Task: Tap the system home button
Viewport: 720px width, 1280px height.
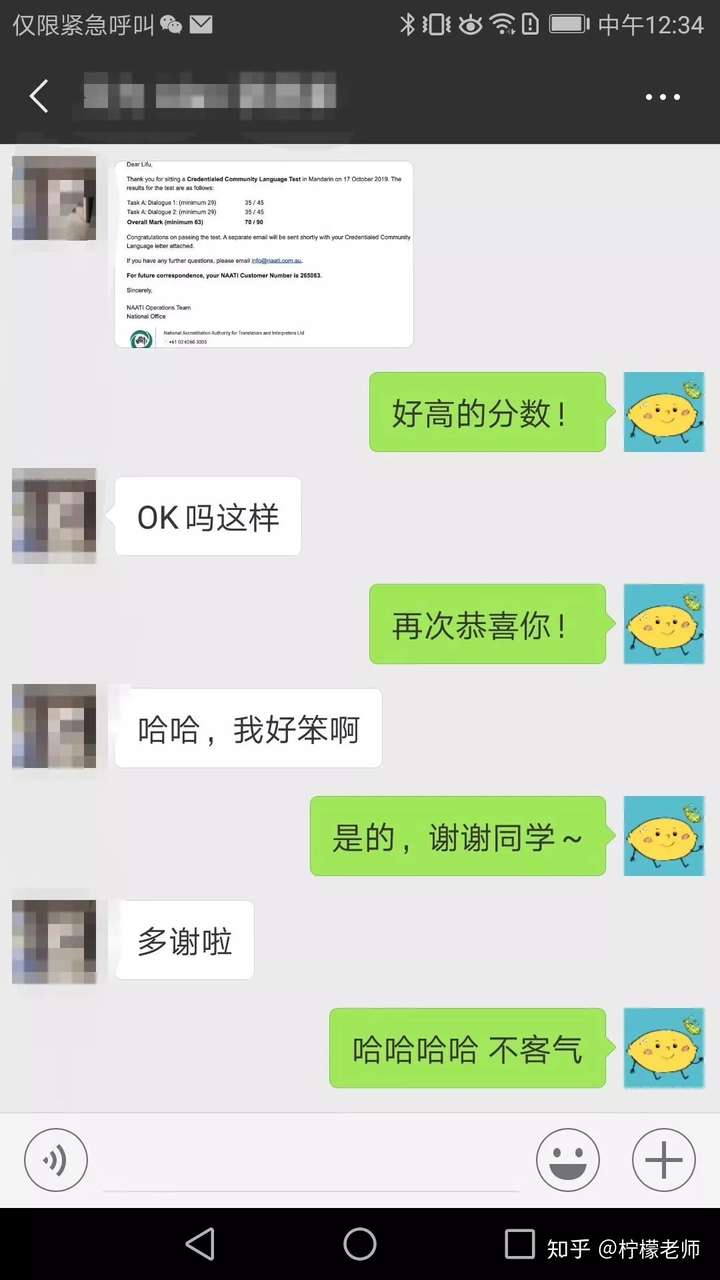Action: pyautogui.click(x=360, y=1244)
